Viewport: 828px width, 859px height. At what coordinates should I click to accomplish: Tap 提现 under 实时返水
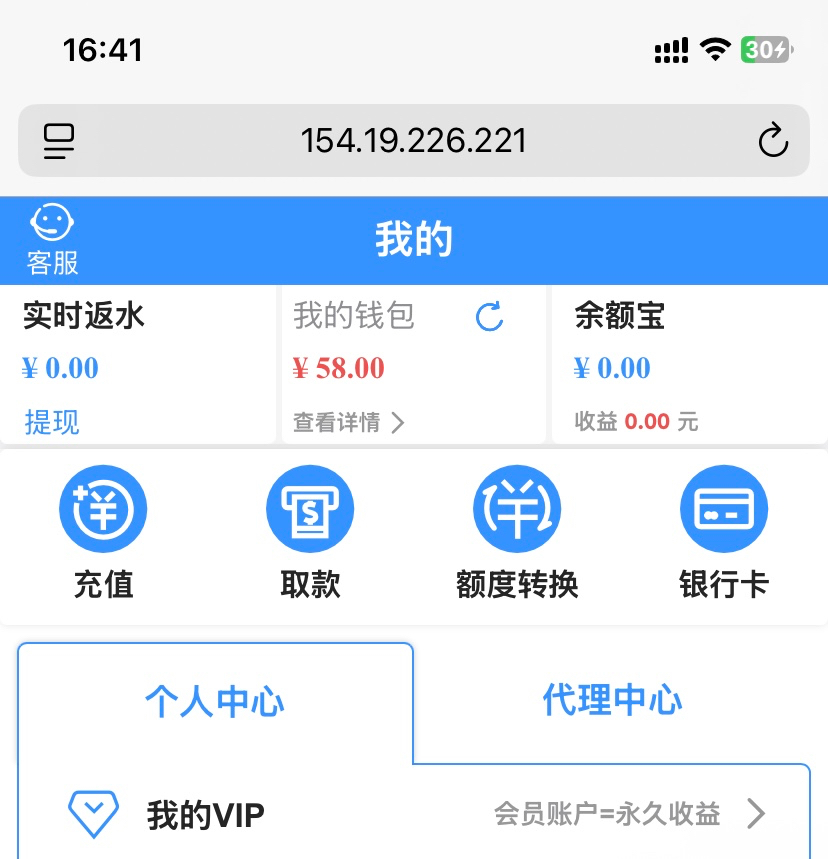tap(52, 422)
